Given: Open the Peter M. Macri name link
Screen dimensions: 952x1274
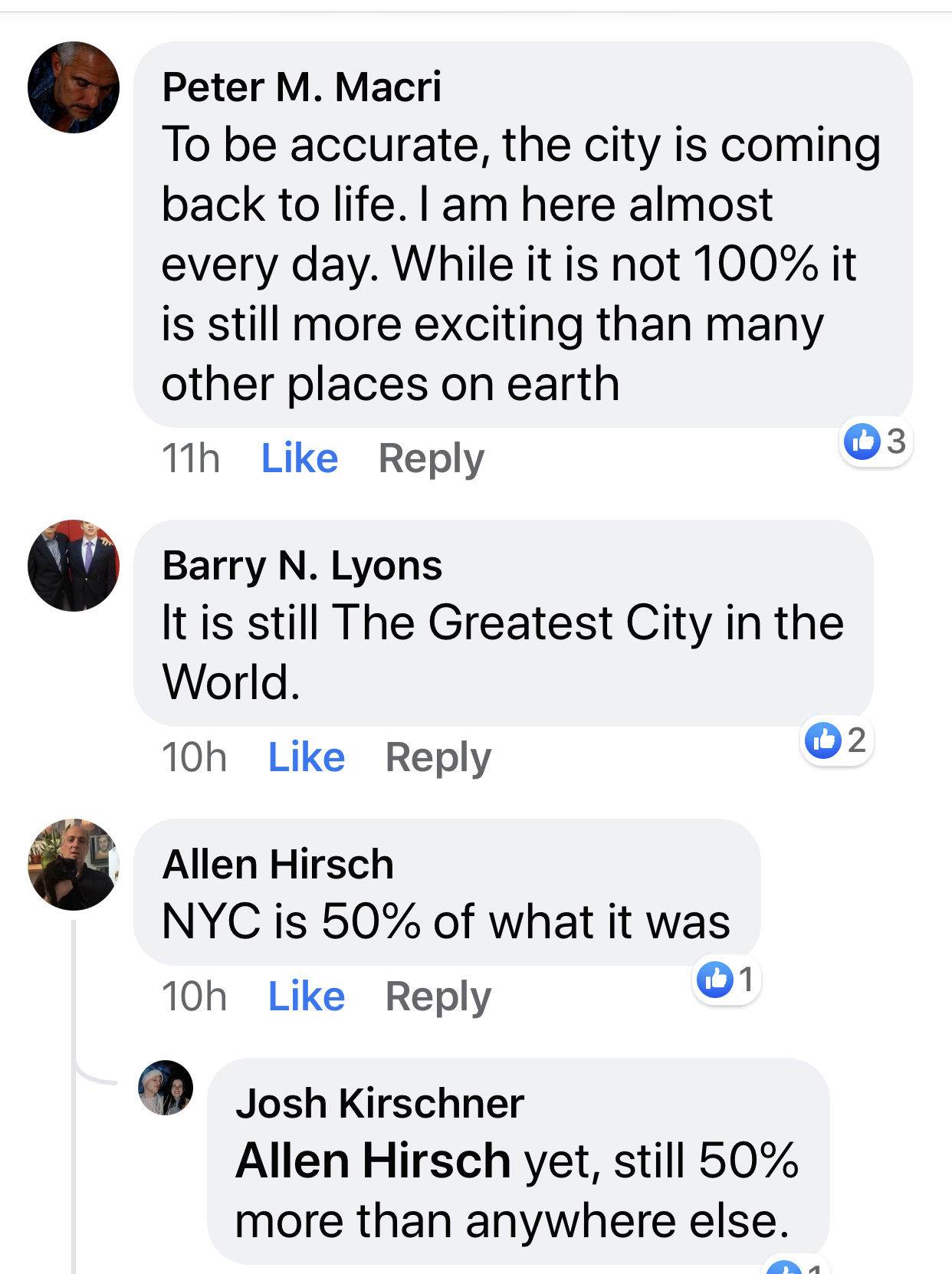Looking at the screenshot, I should pyautogui.click(x=301, y=87).
